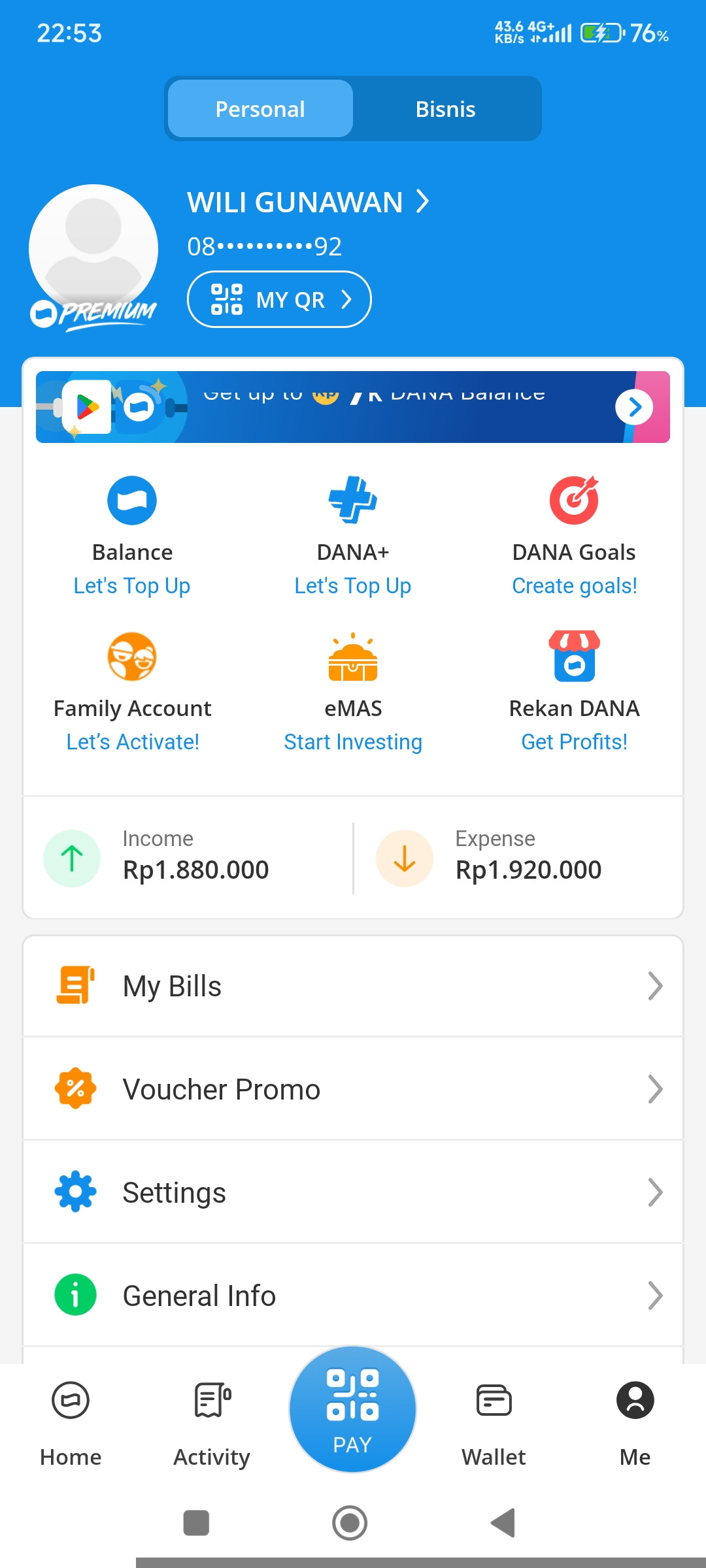Top up the Balance

coord(132,536)
